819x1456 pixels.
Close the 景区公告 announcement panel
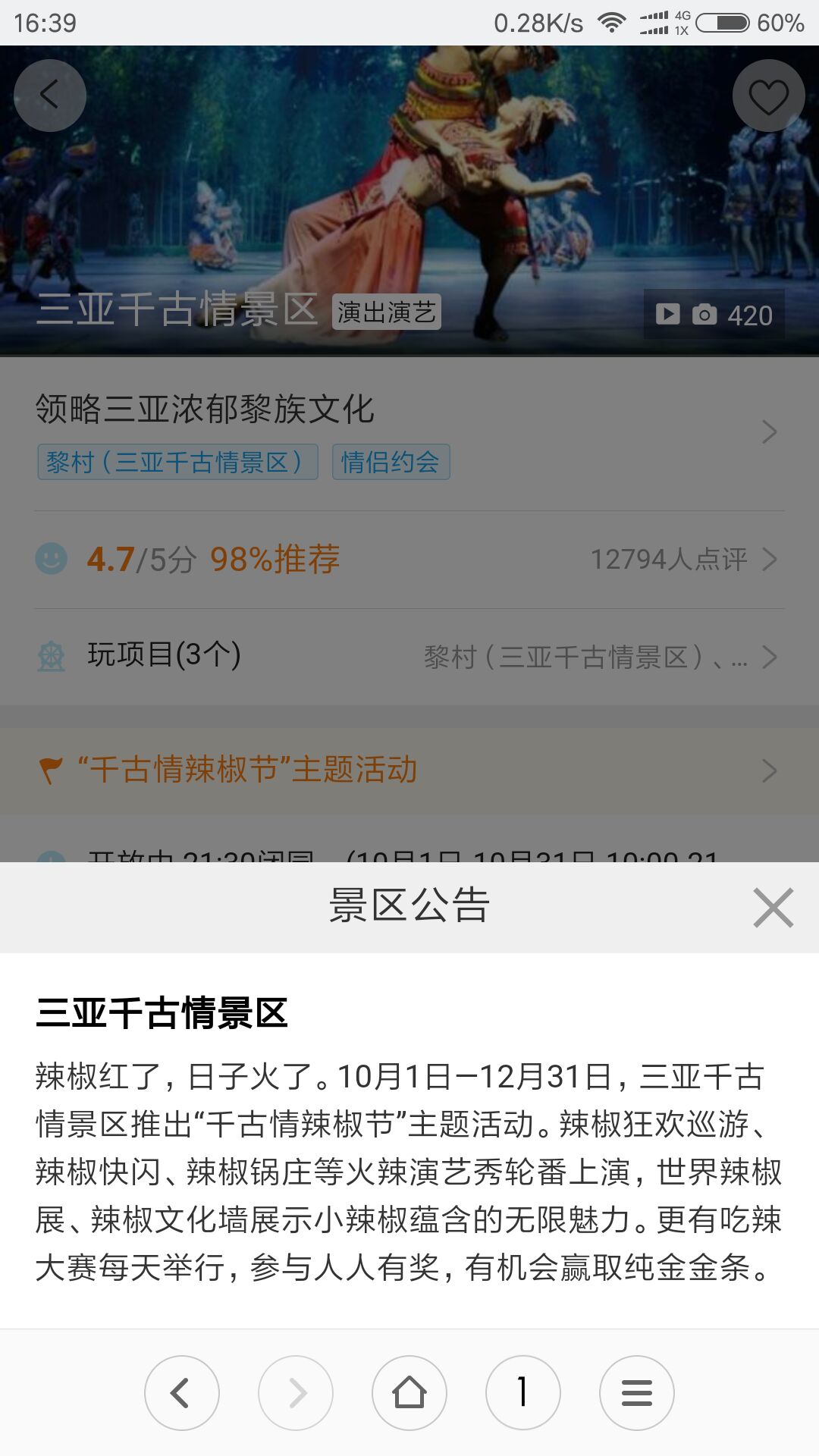point(773,907)
